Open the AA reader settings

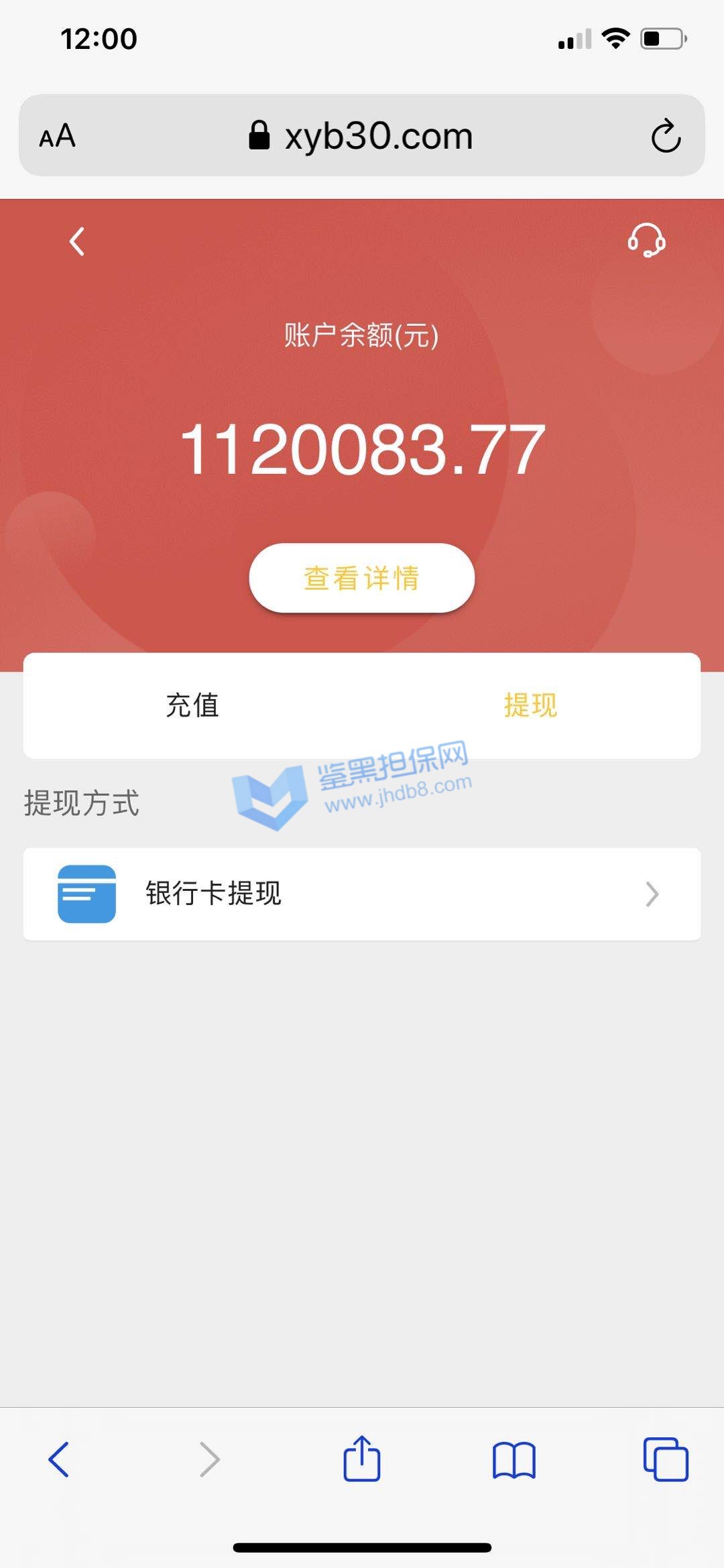point(58,136)
